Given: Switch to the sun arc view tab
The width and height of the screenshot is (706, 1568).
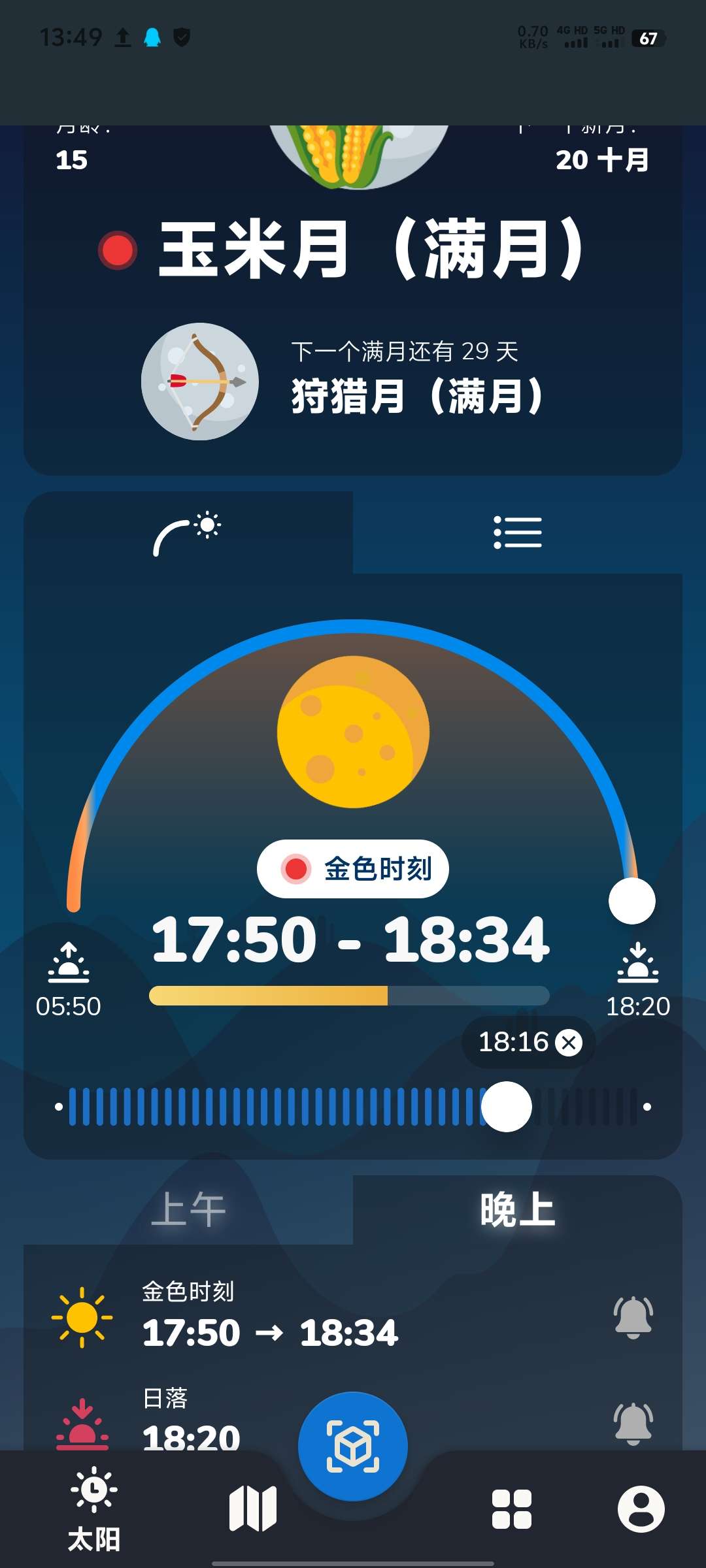Looking at the screenshot, I should (188, 533).
